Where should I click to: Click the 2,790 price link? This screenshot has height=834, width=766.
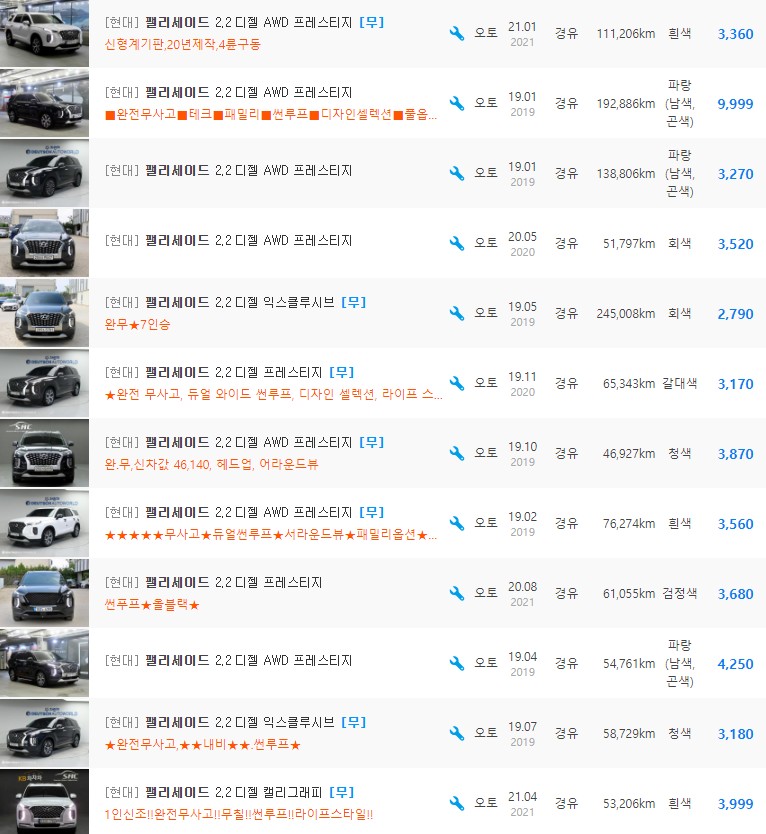pos(736,313)
